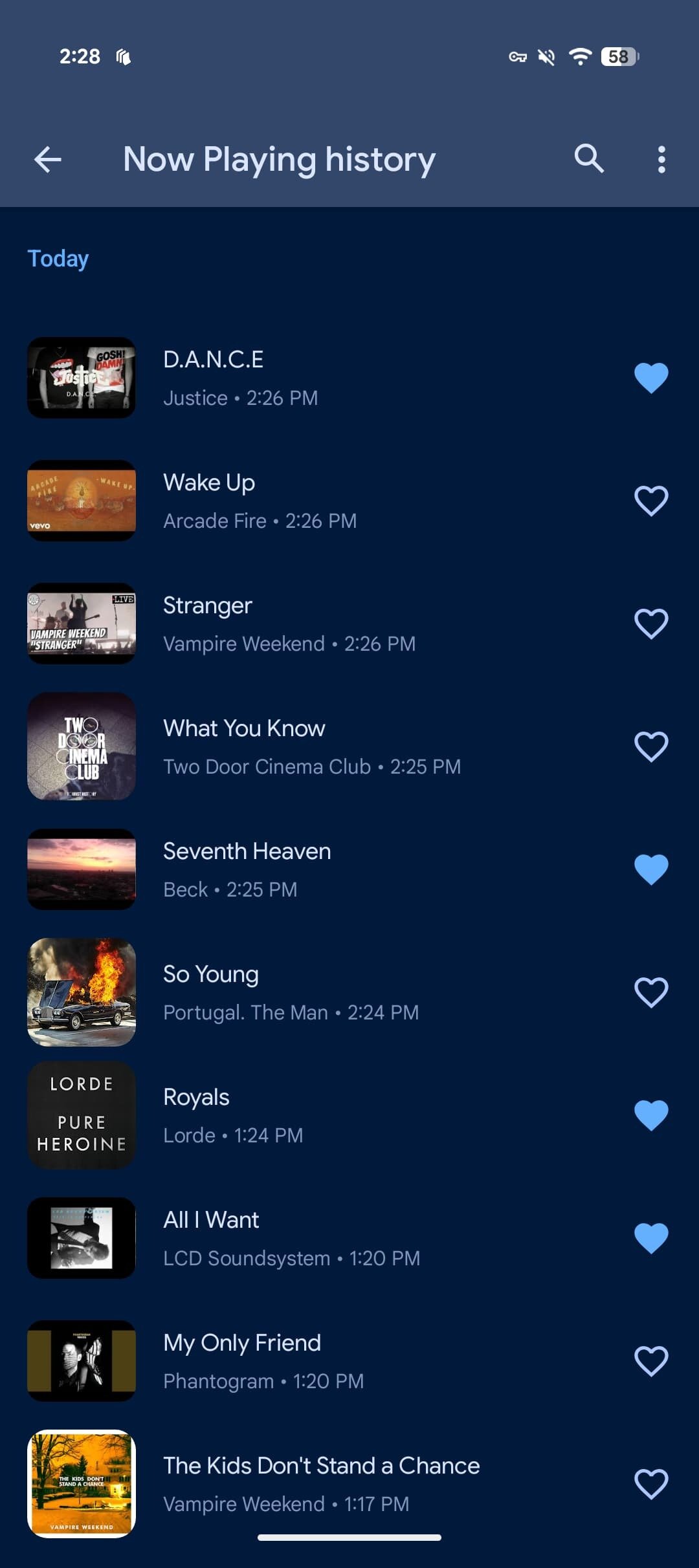699x1568 pixels.
Task: Select What You Know by Two Door Cinema Club
Action: [x=324, y=746]
